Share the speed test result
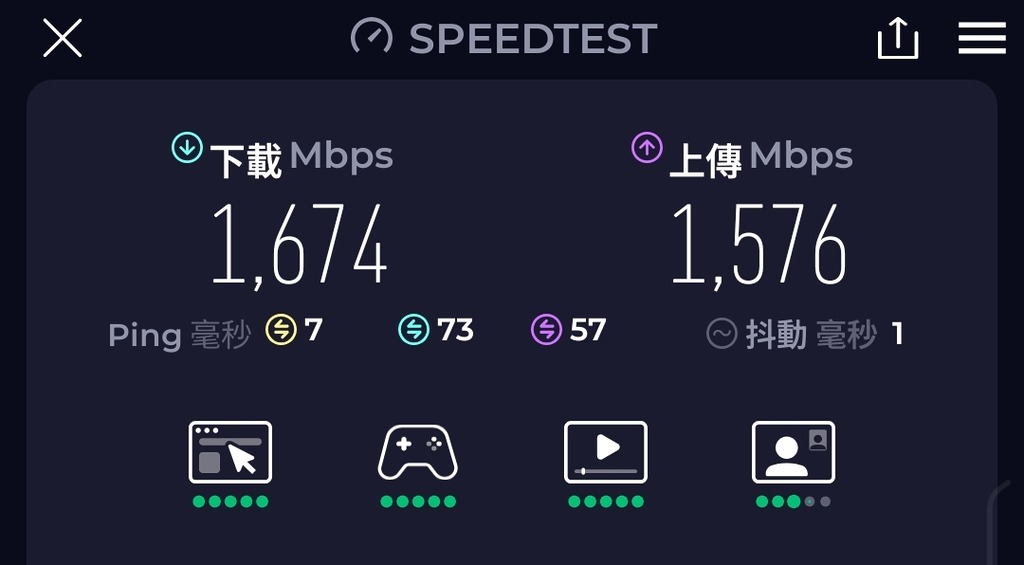Viewport: 1024px width, 565px height. tap(897, 39)
